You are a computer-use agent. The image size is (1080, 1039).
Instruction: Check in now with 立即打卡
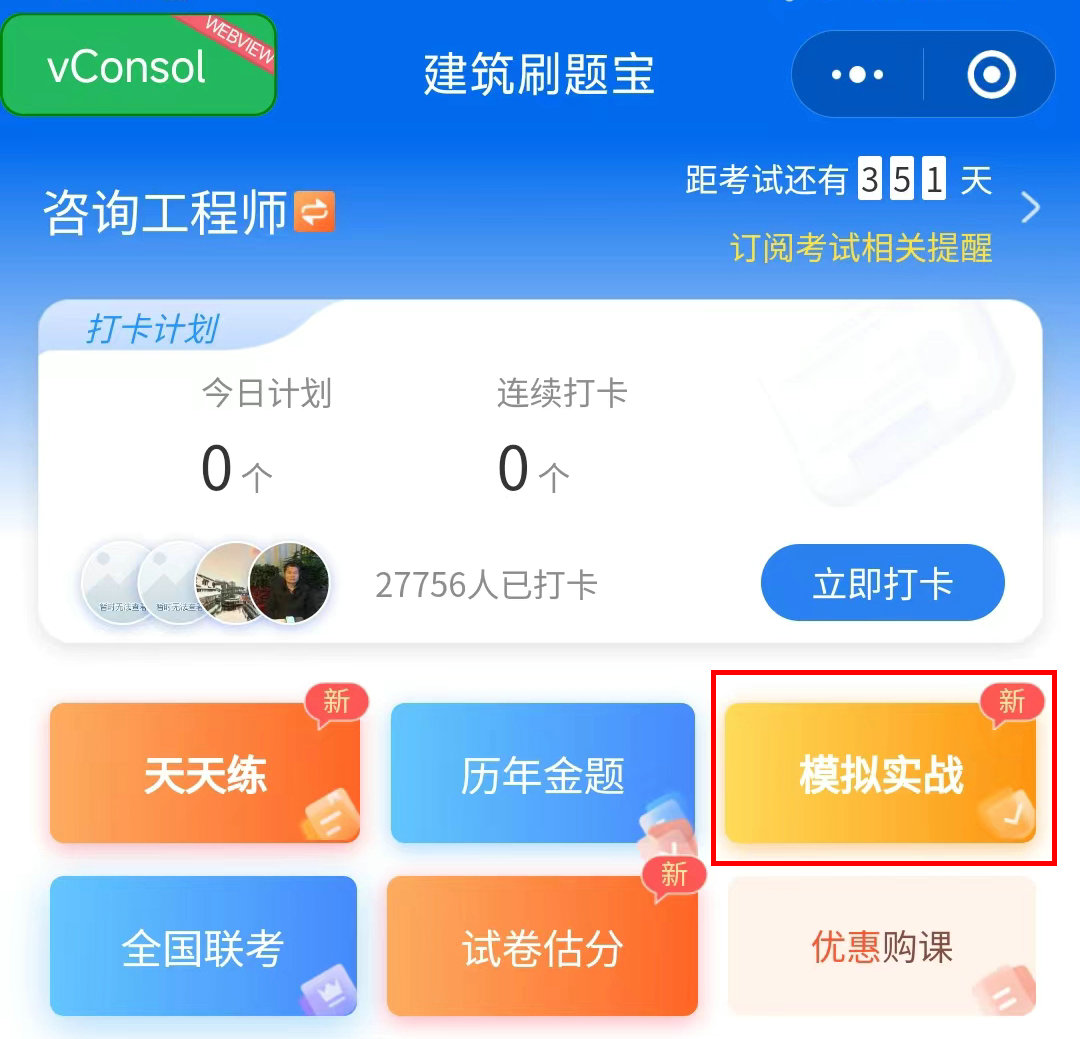tap(882, 583)
